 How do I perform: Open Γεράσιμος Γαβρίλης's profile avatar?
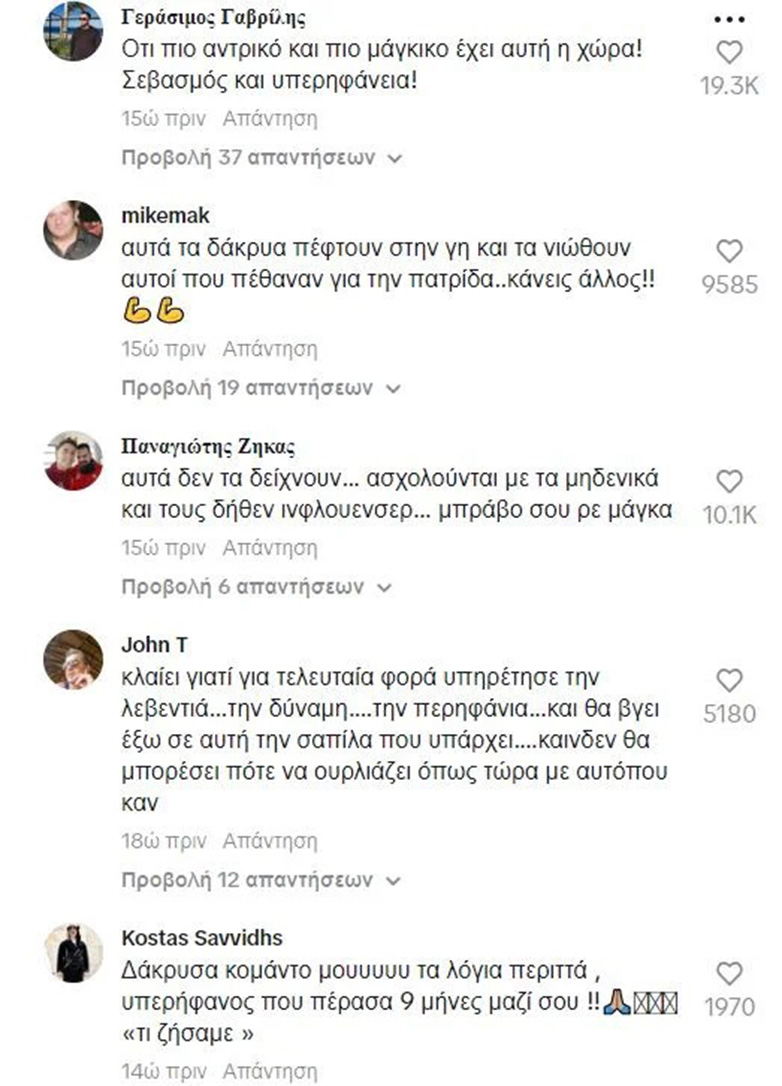[x=73, y=30]
